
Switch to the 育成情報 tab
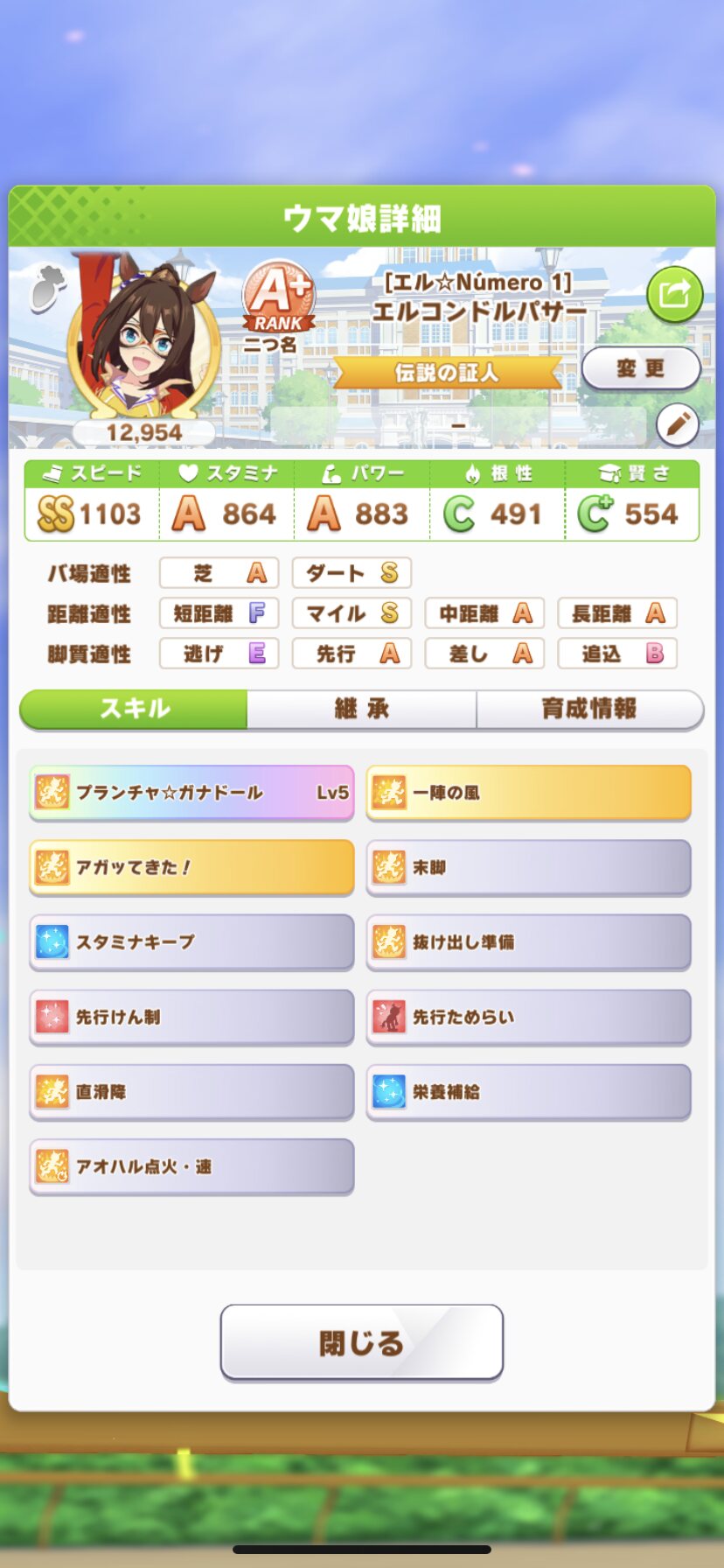[x=589, y=709]
